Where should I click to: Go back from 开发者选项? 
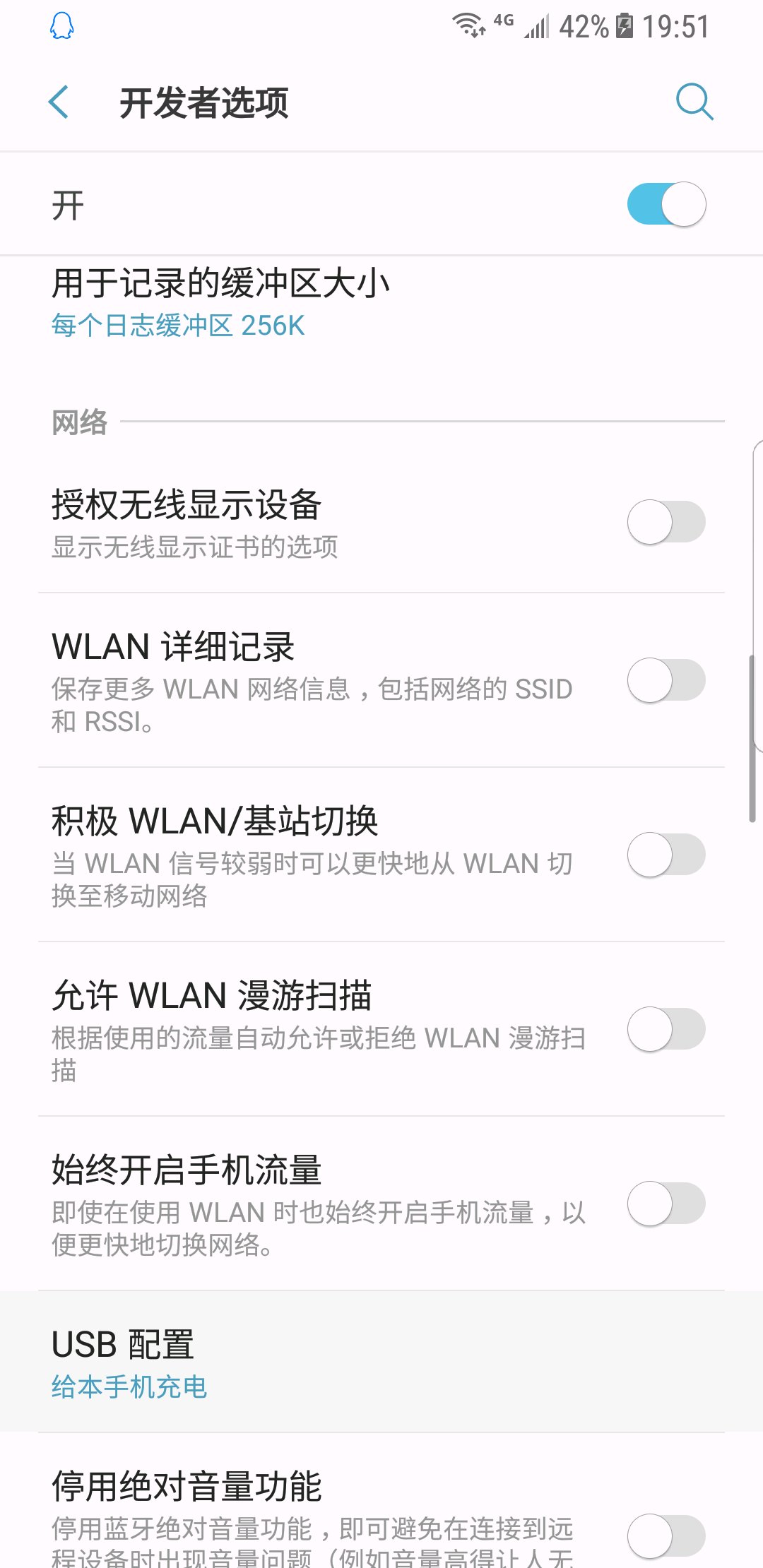click(x=59, y=102)
